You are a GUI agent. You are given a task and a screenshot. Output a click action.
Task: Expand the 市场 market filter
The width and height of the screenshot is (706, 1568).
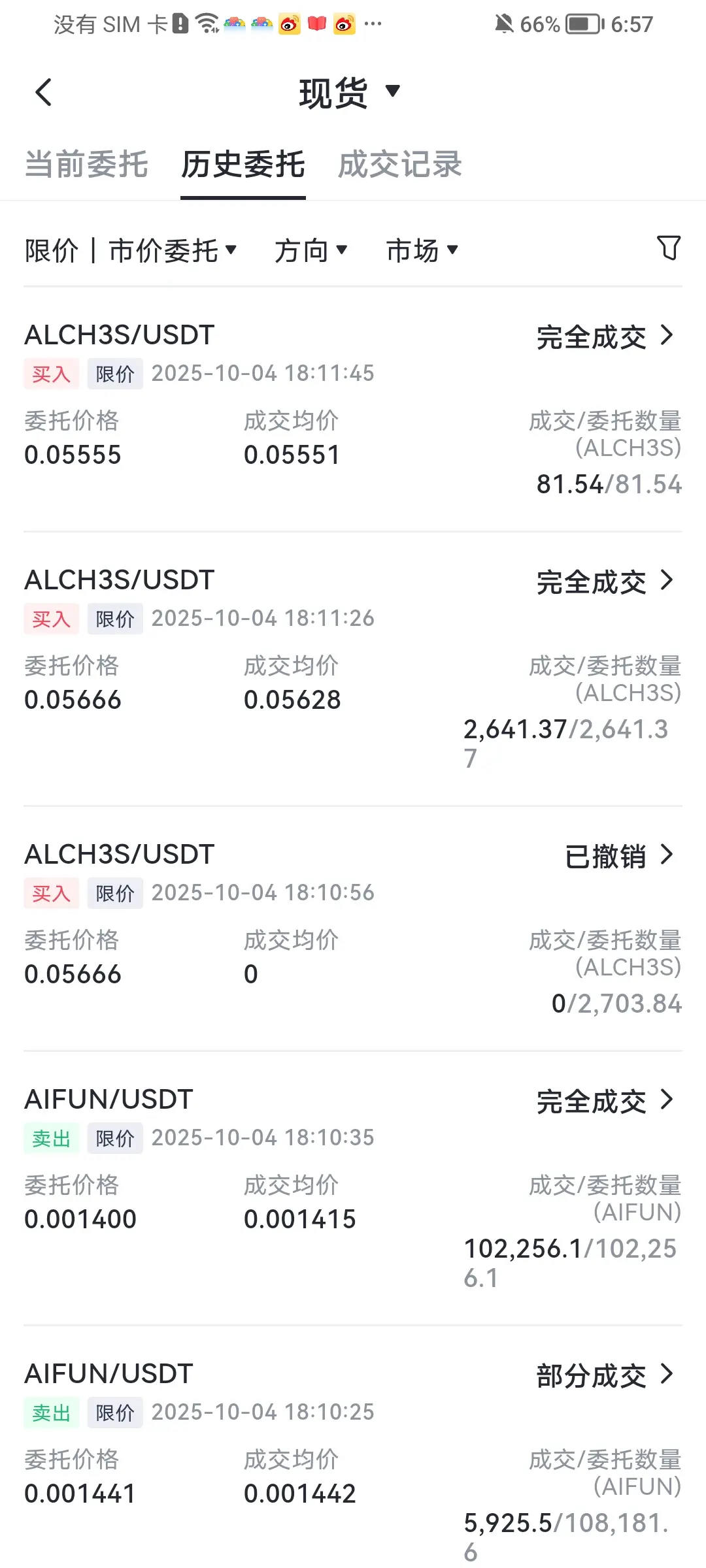point(422,250)
